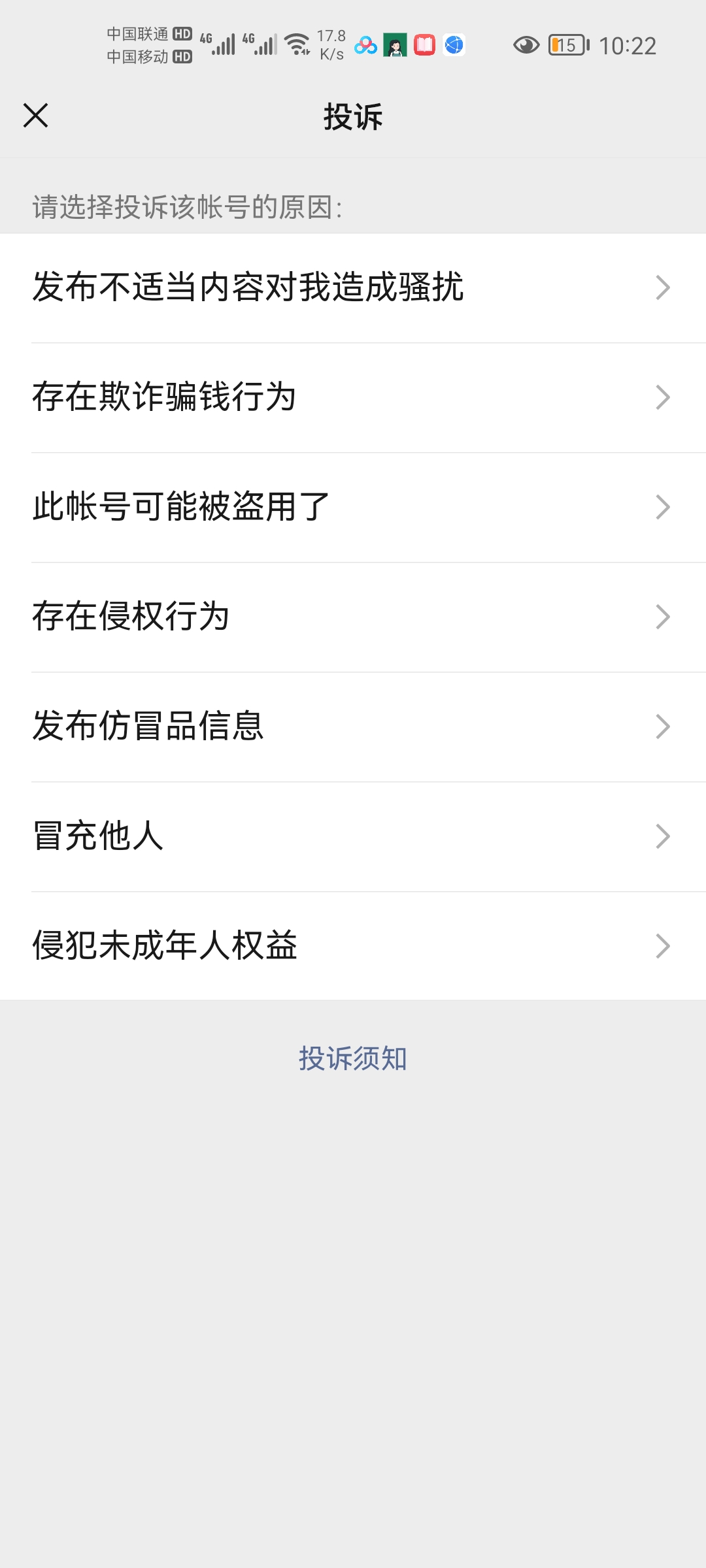The height and width of the screenshot is (1568, 706).
Task: Report for 发布仿冒品信息
Action: tap(353, 727)
